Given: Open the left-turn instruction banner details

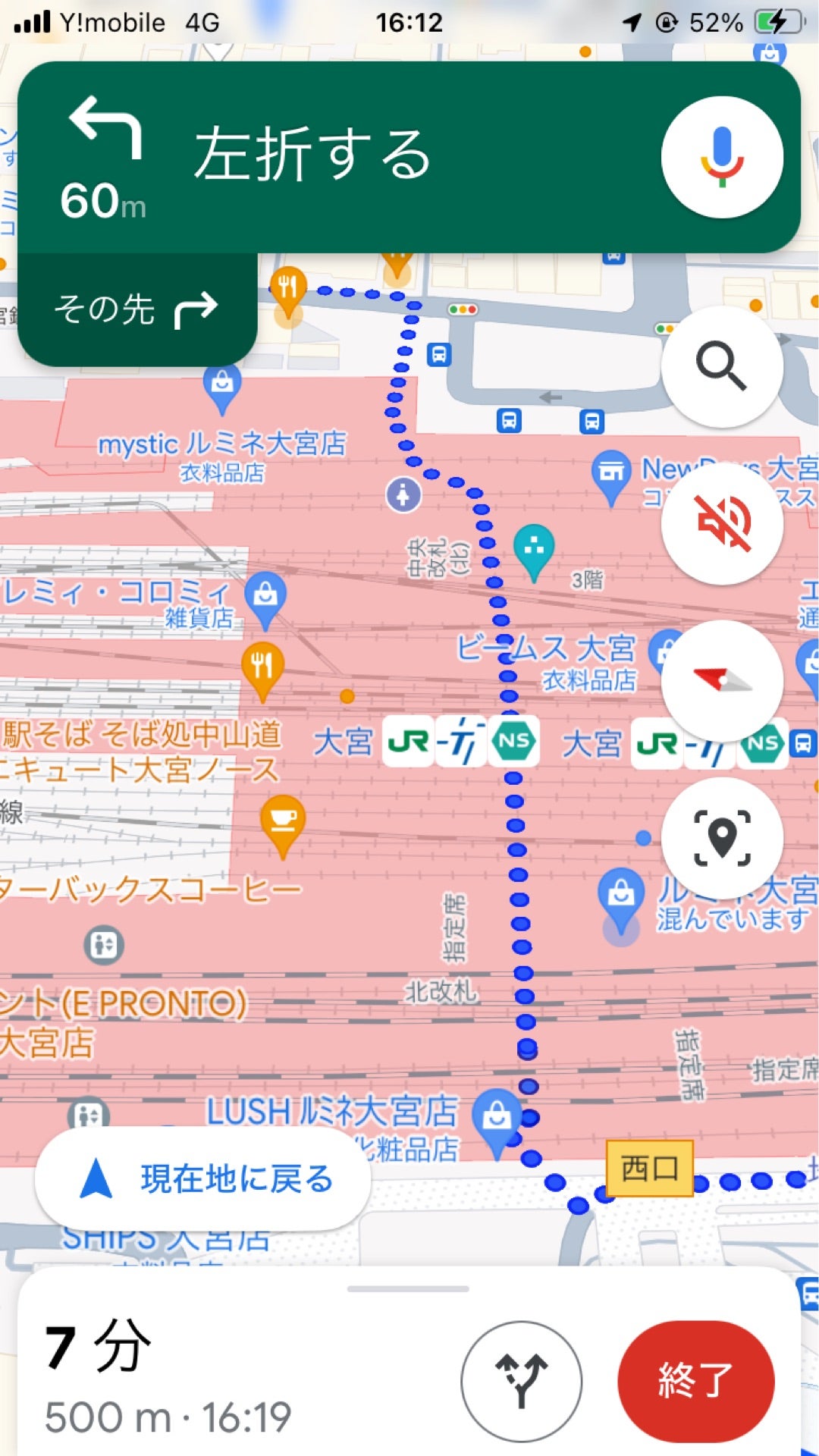Looking at the screenshot, I should click(x=311, y=152).
